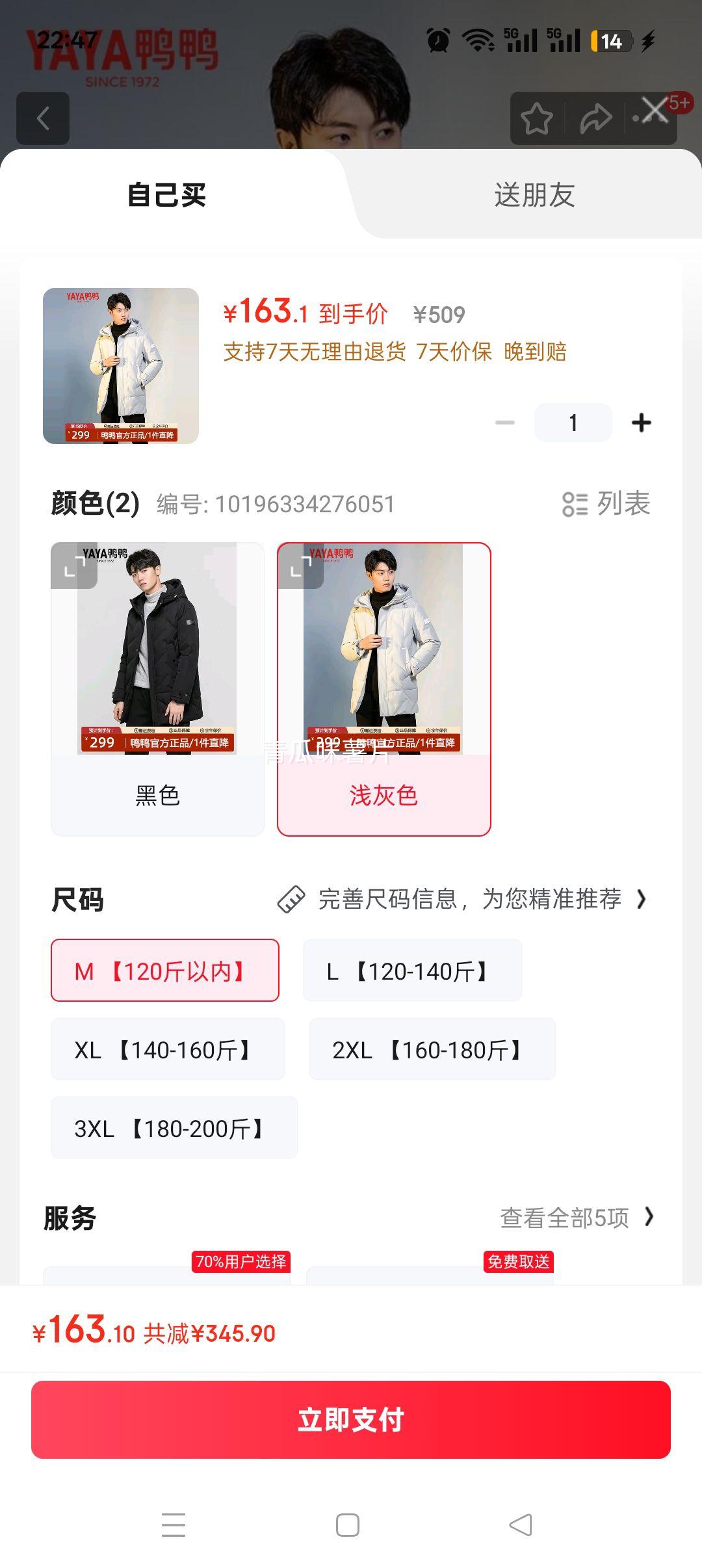
Task: Select size M 【120斤以内】
Action: 165,971
